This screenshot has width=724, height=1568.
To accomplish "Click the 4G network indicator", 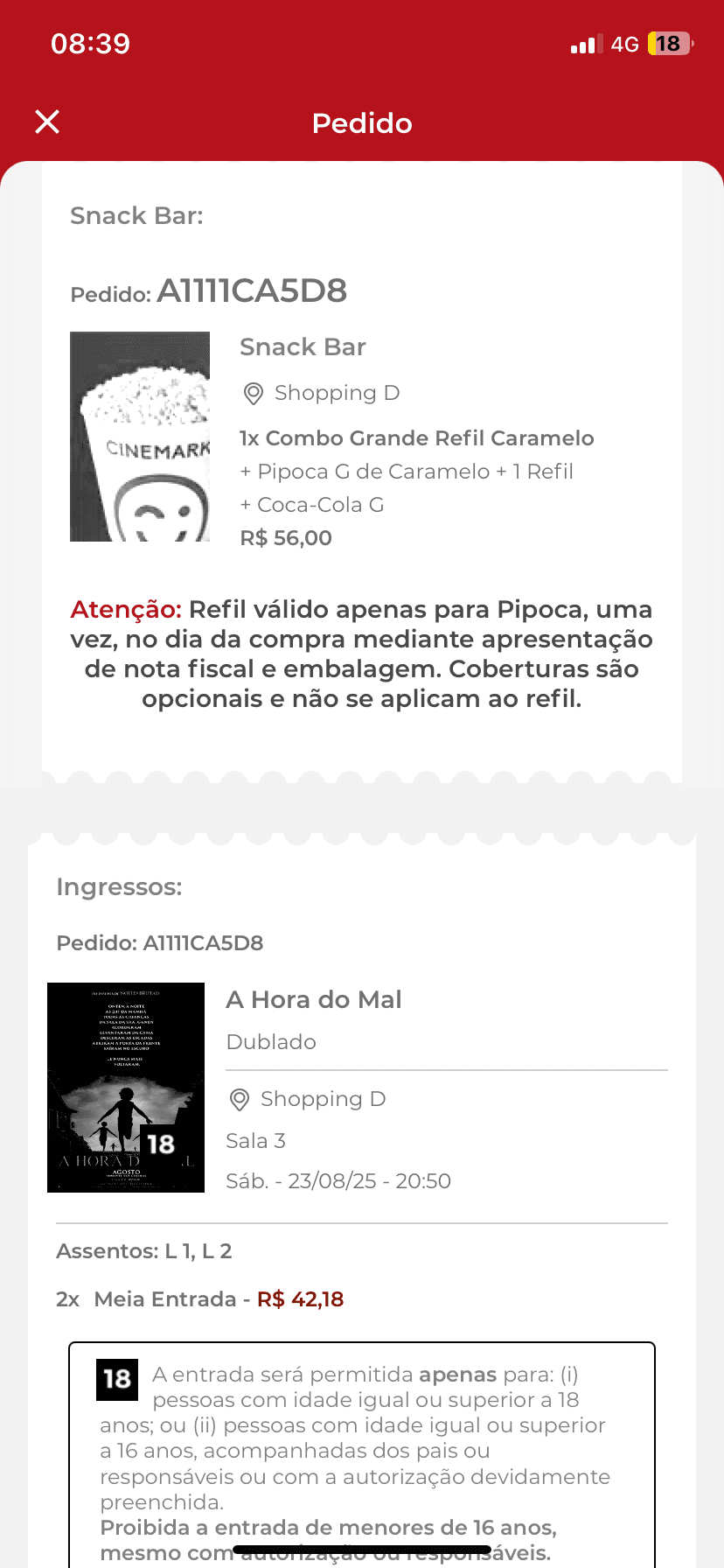I will point(626,44).
